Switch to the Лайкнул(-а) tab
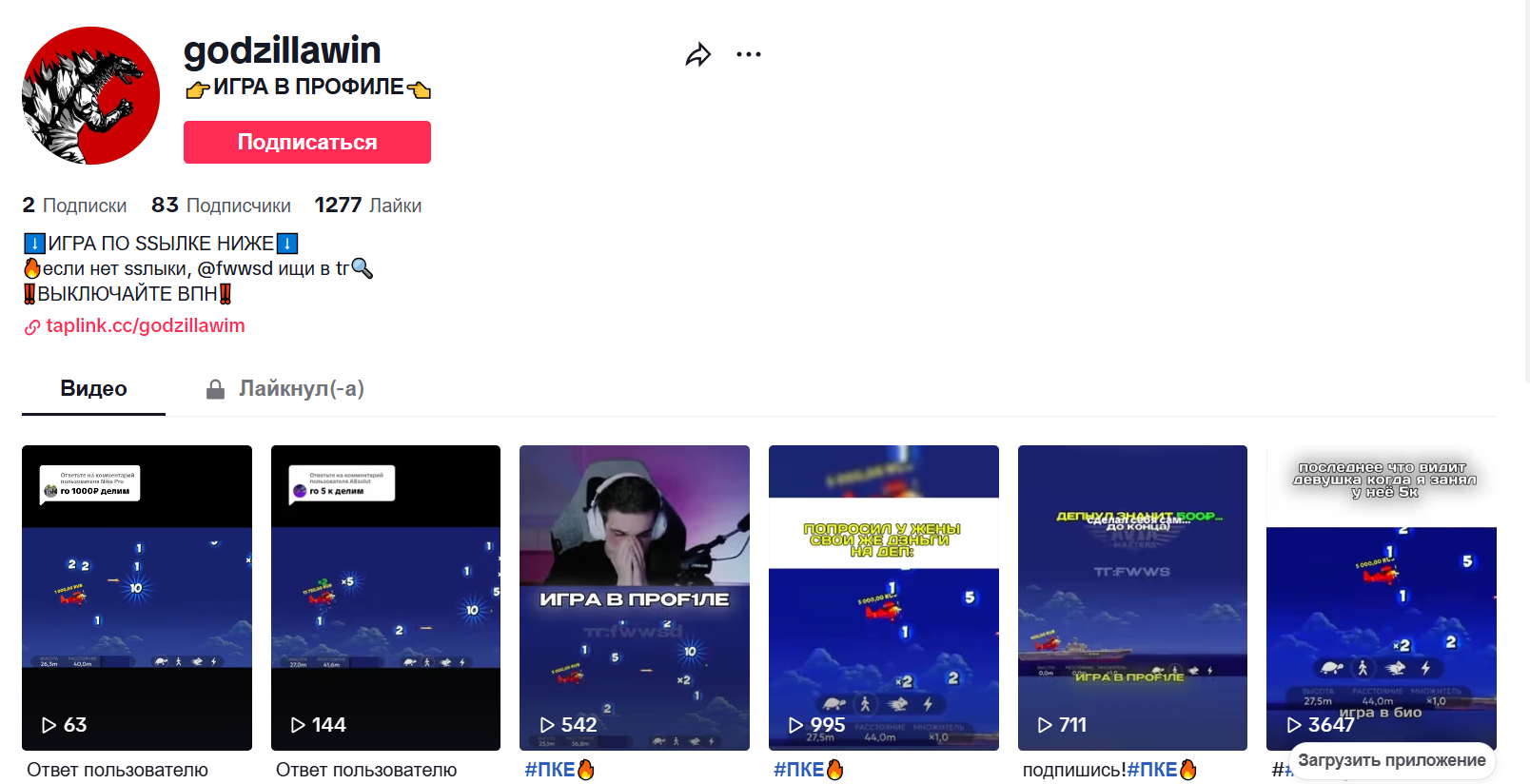The height and width of the screenshot is (784, 1530). coord(285,388)
